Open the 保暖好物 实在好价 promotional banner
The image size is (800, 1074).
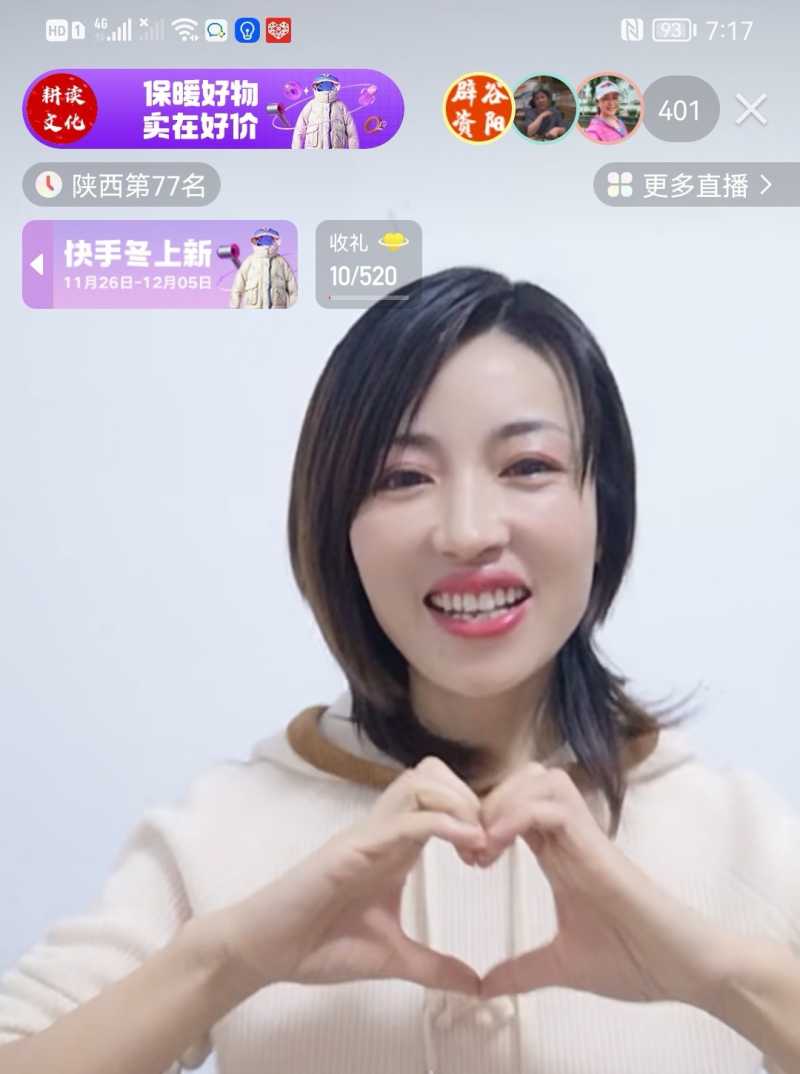click(210, 111)
